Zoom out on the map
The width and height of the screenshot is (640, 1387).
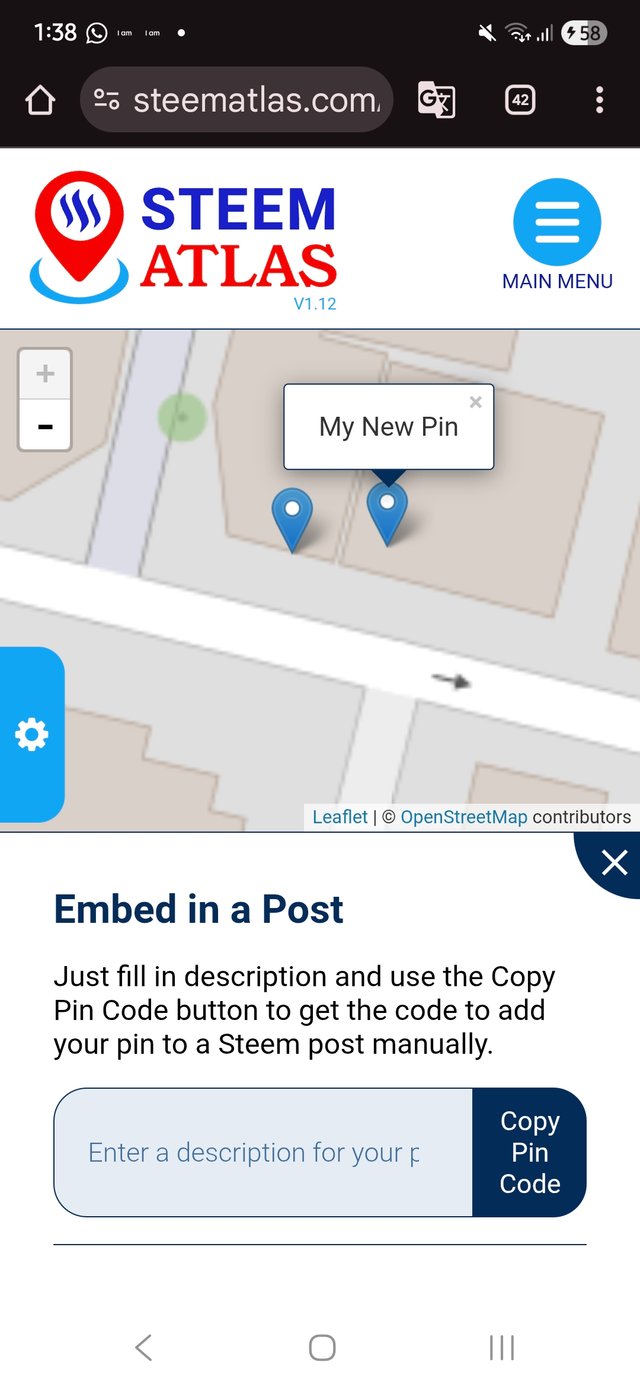(x=45, y=426)
